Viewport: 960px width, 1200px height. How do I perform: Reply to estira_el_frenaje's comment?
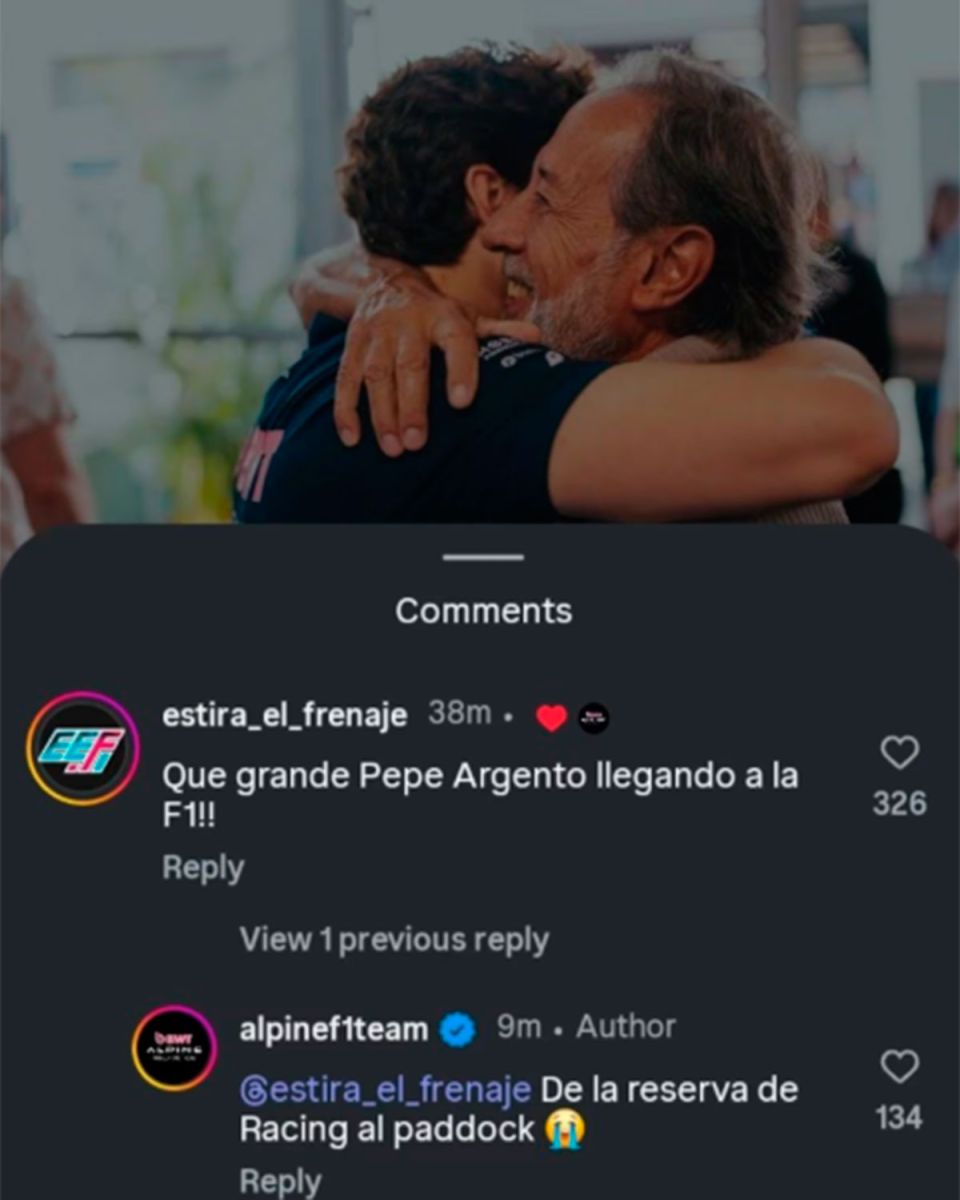tap(203, 868)
